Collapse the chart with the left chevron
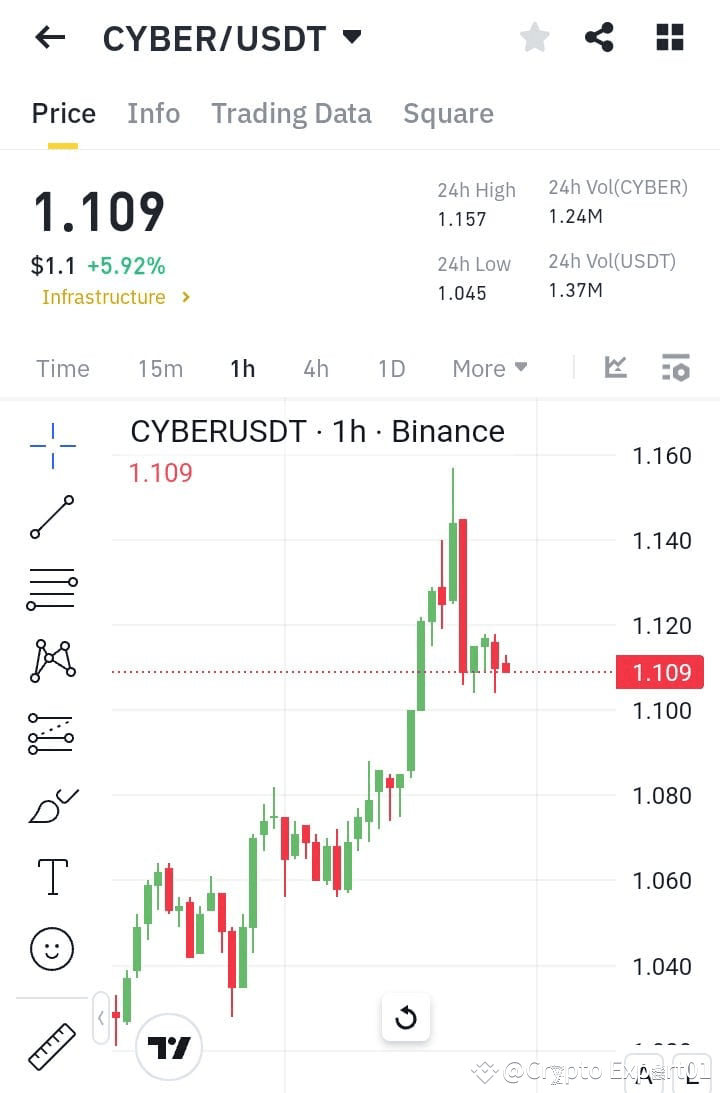 [100, 1017]
